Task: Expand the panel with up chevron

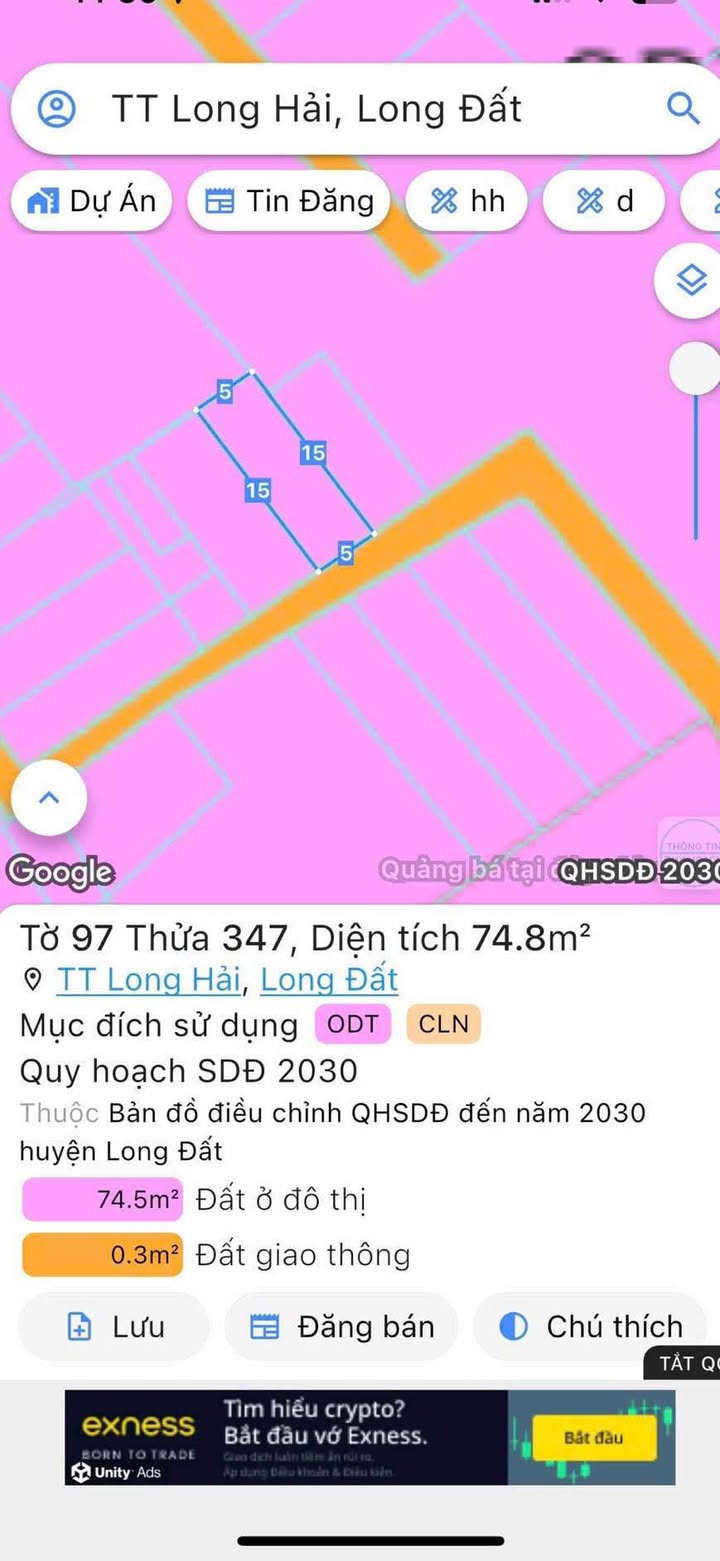Action: (49, 798)
